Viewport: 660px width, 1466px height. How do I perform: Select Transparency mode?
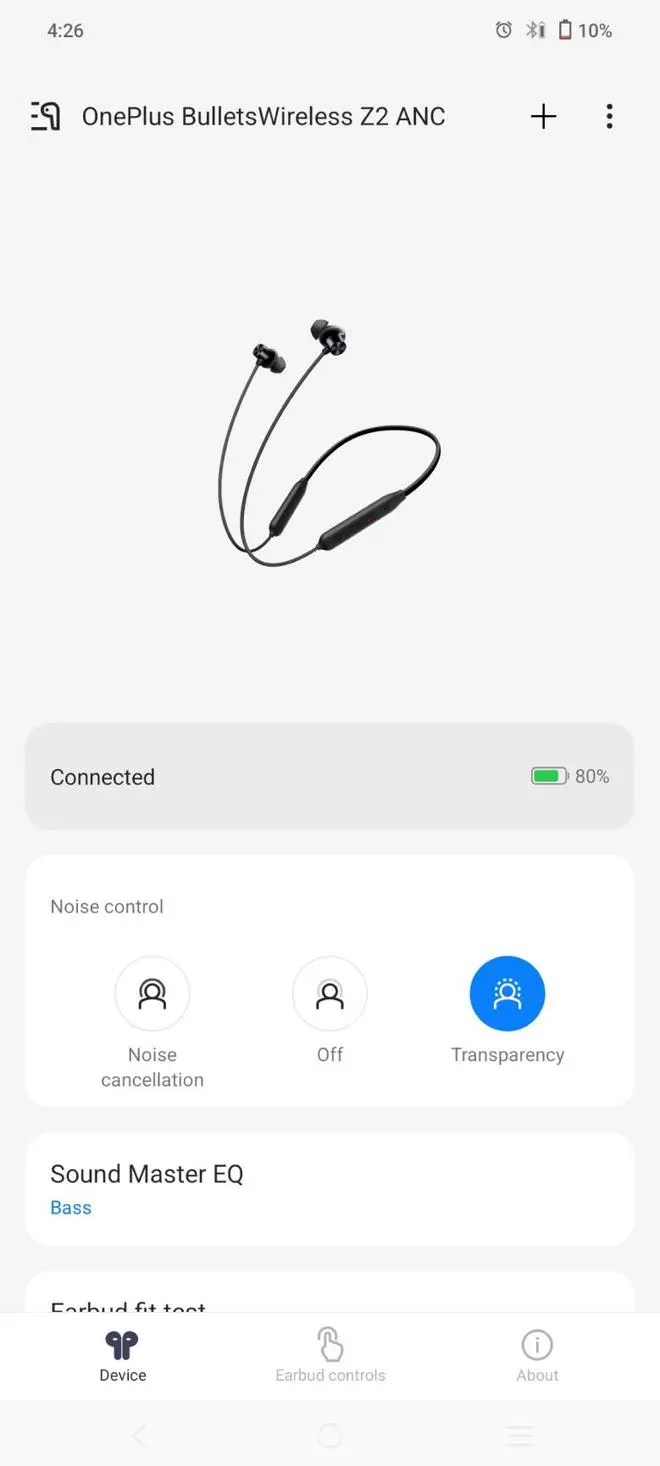point(507,994)
